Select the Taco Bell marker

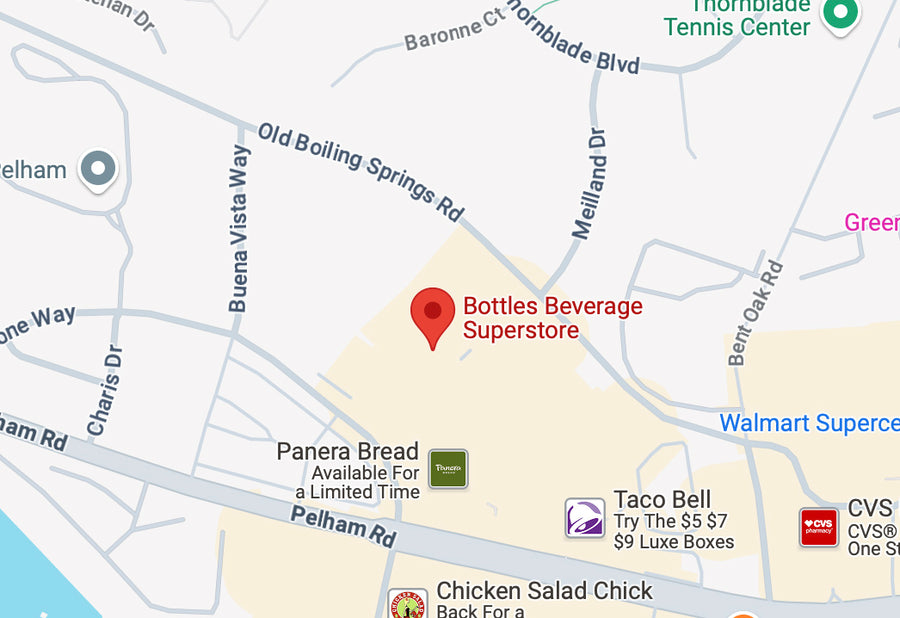(x=585, y=518)
